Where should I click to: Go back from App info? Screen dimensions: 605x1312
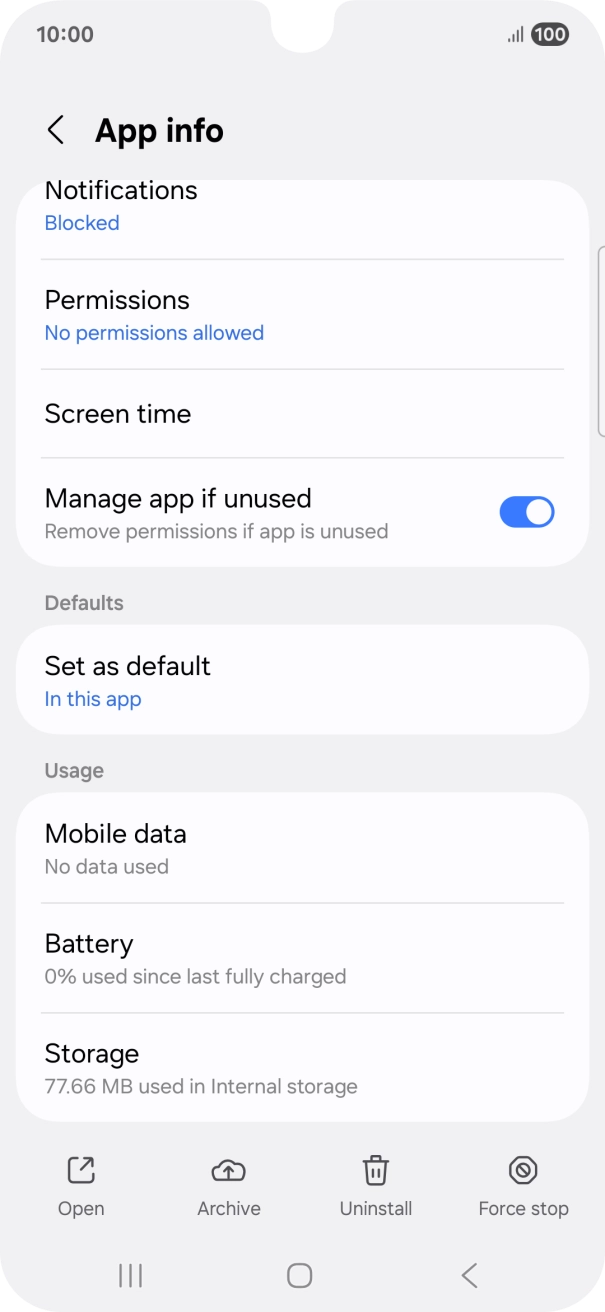56,130
